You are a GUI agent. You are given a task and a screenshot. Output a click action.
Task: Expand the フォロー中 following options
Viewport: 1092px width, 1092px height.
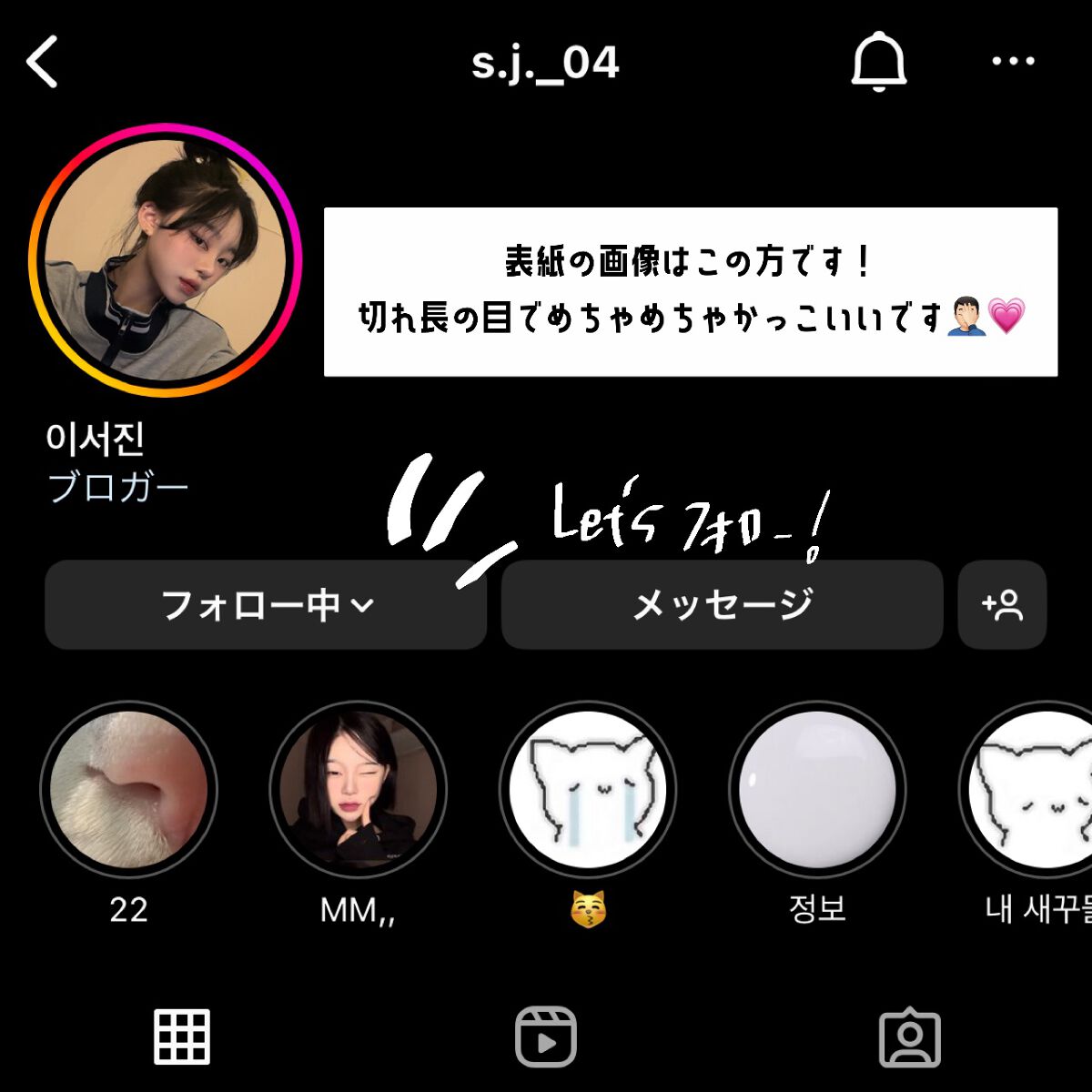pos(266,605)
